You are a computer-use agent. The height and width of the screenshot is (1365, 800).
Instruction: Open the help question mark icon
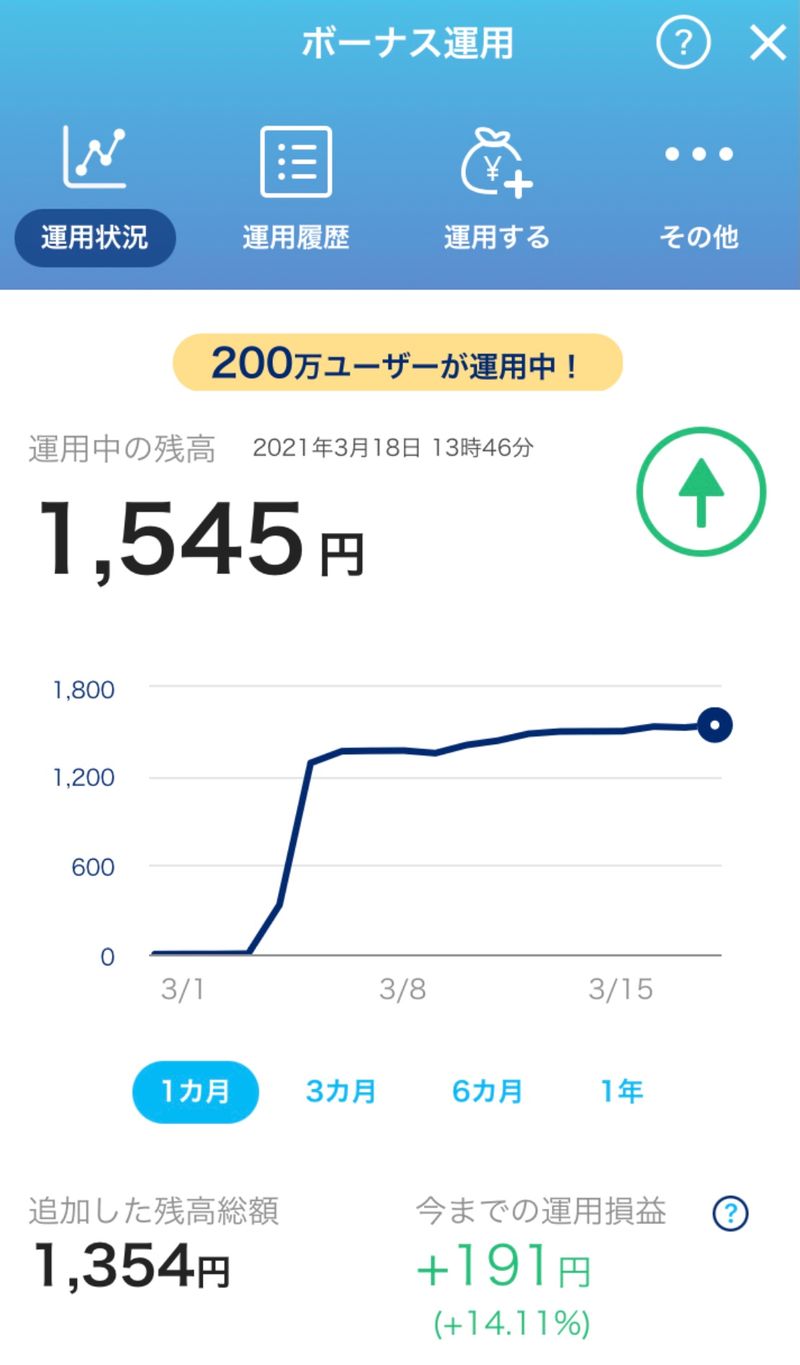point(683,44)
